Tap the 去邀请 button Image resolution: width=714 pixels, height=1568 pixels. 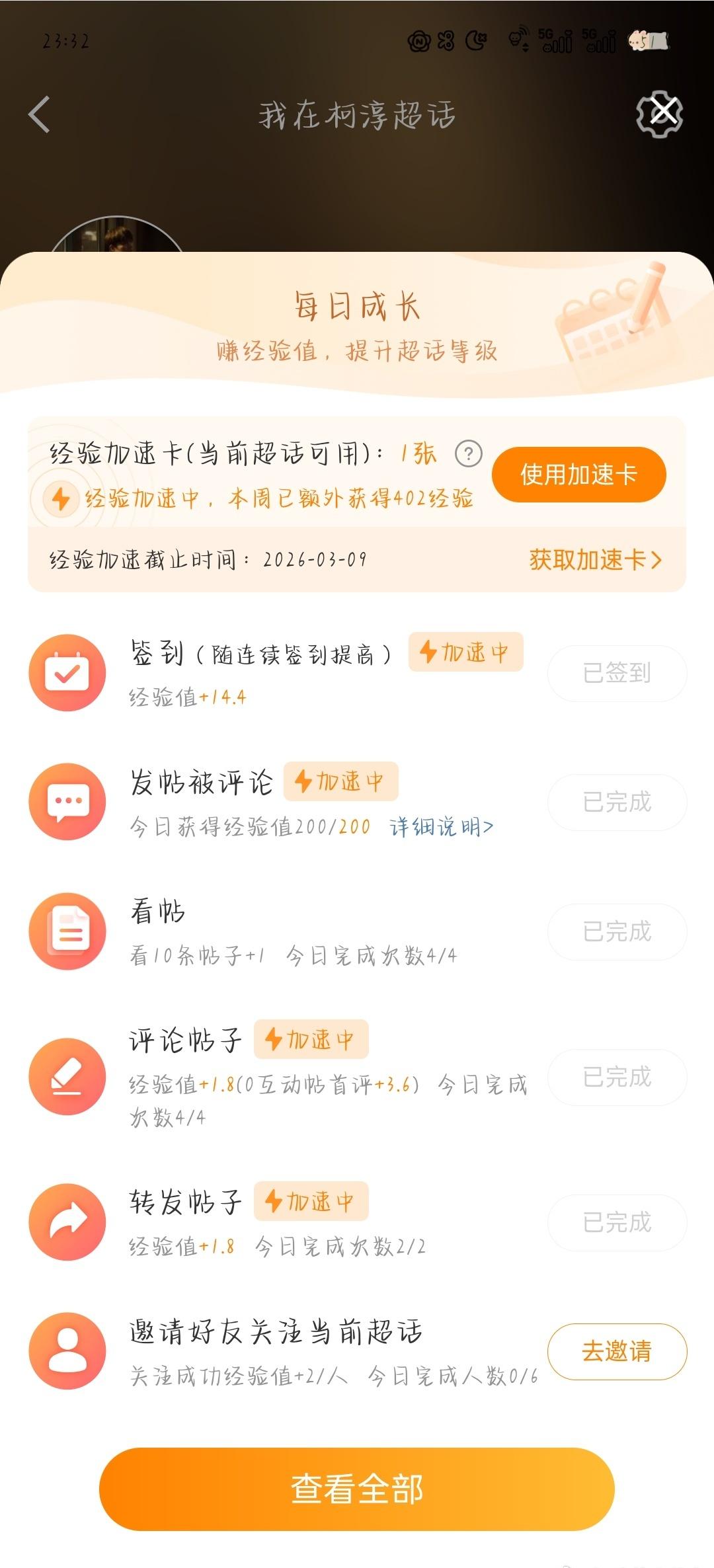(617, 1352)
